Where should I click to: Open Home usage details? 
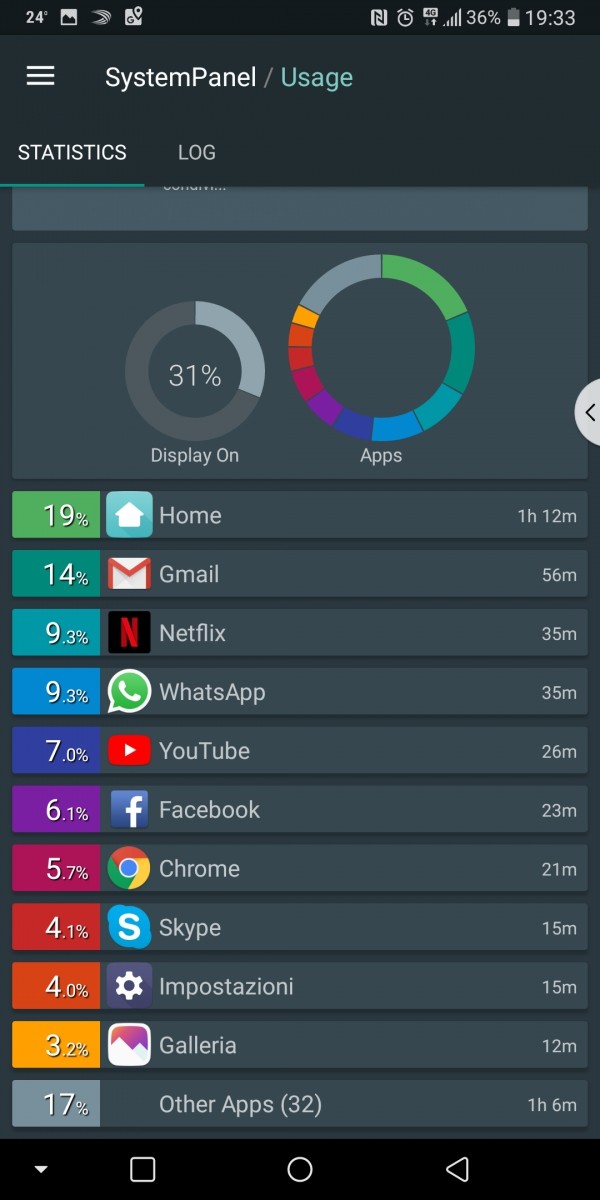pos(299,515)
